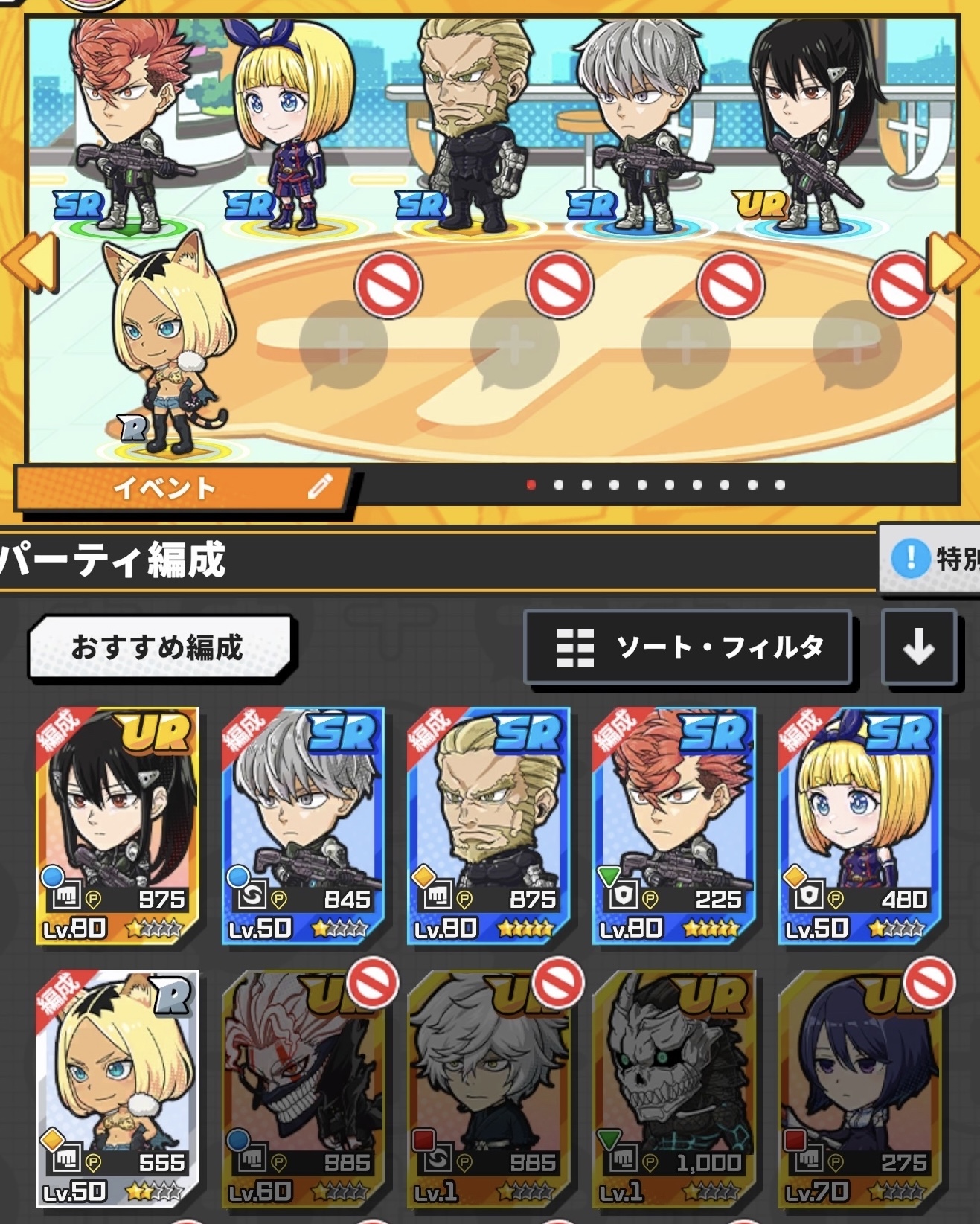Select SR blonde girl card with 480
The image size is (980, 1224).
(x=859, y=826)
